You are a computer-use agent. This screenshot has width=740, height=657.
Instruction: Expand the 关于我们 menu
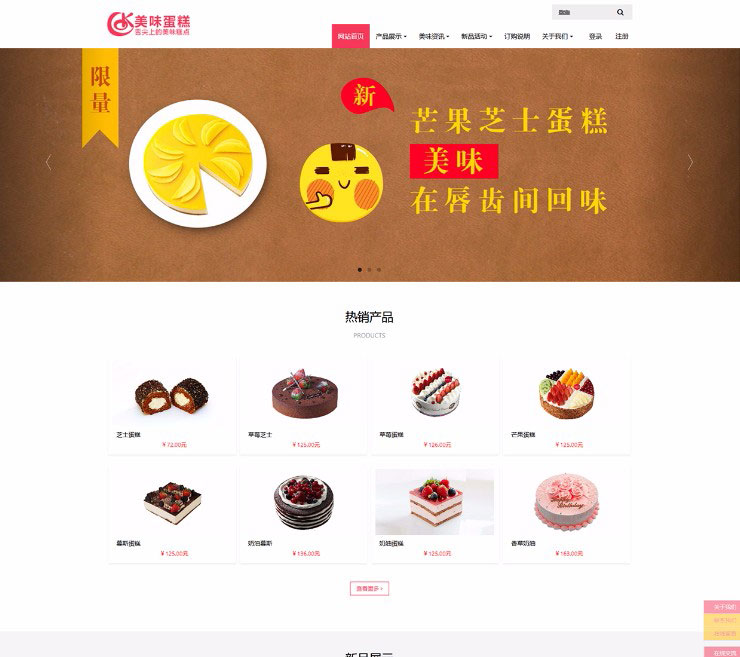coord(558,36)
